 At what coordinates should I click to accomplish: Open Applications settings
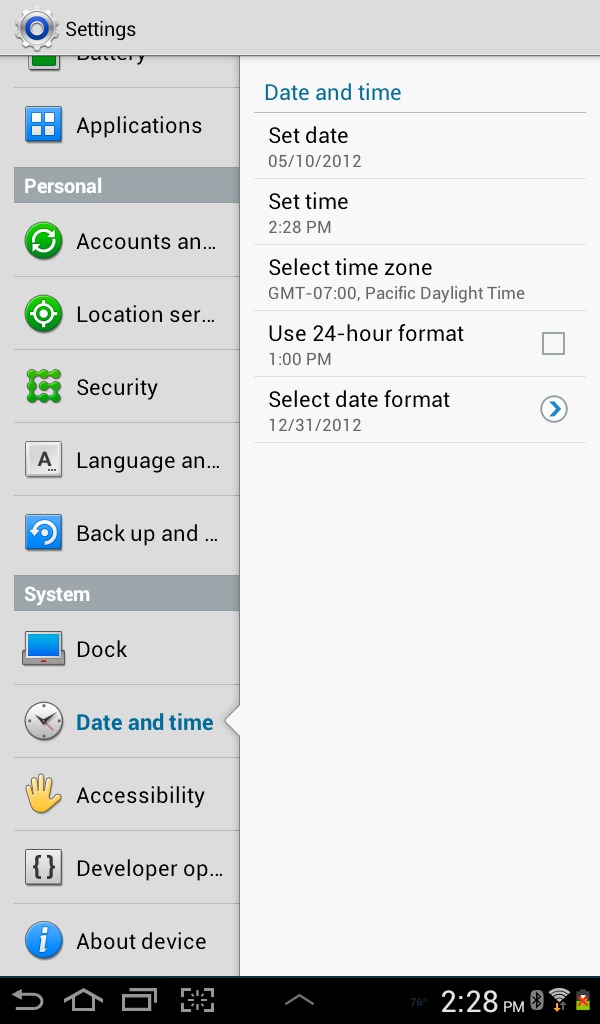click(x=127, y=125)
